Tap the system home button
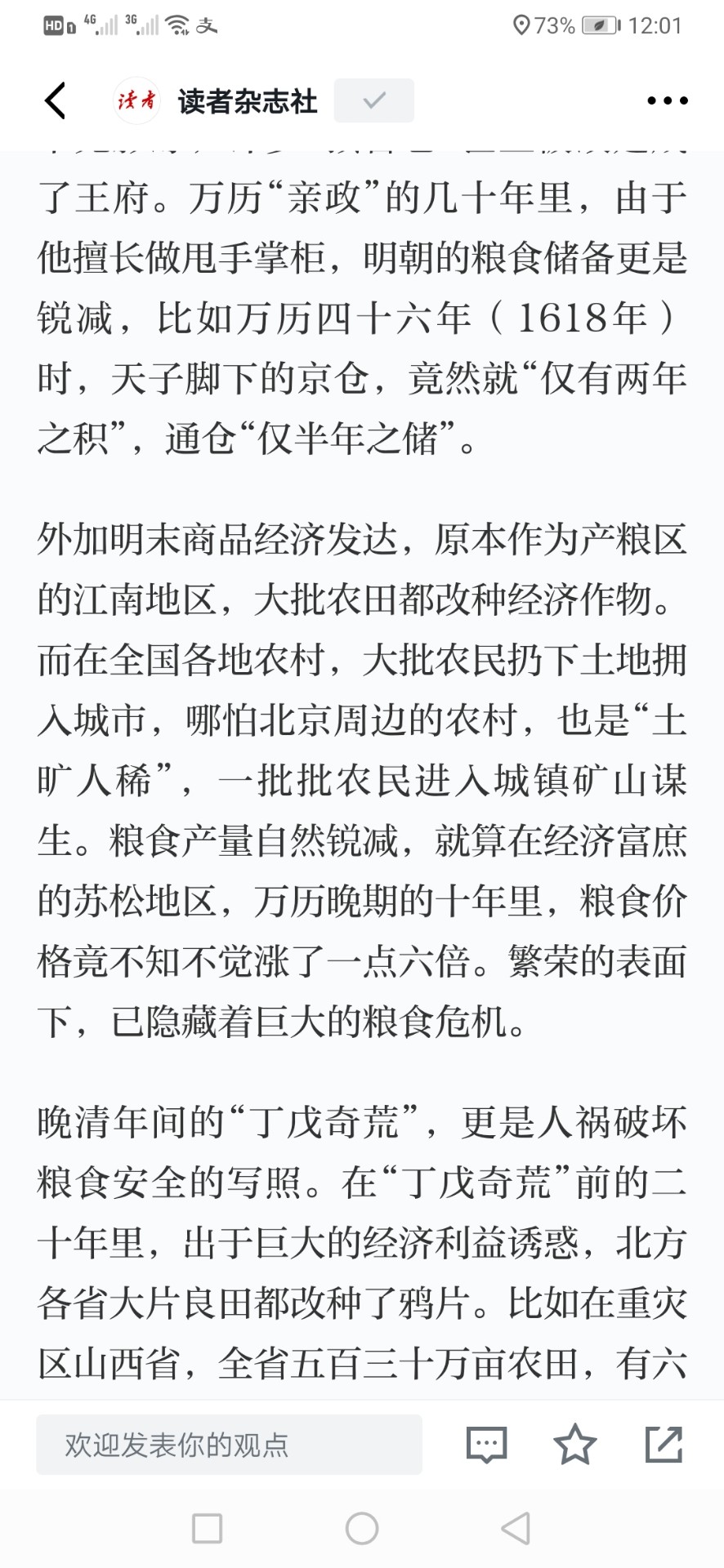Viewport: 724px width, 1568px height. 362,1528
